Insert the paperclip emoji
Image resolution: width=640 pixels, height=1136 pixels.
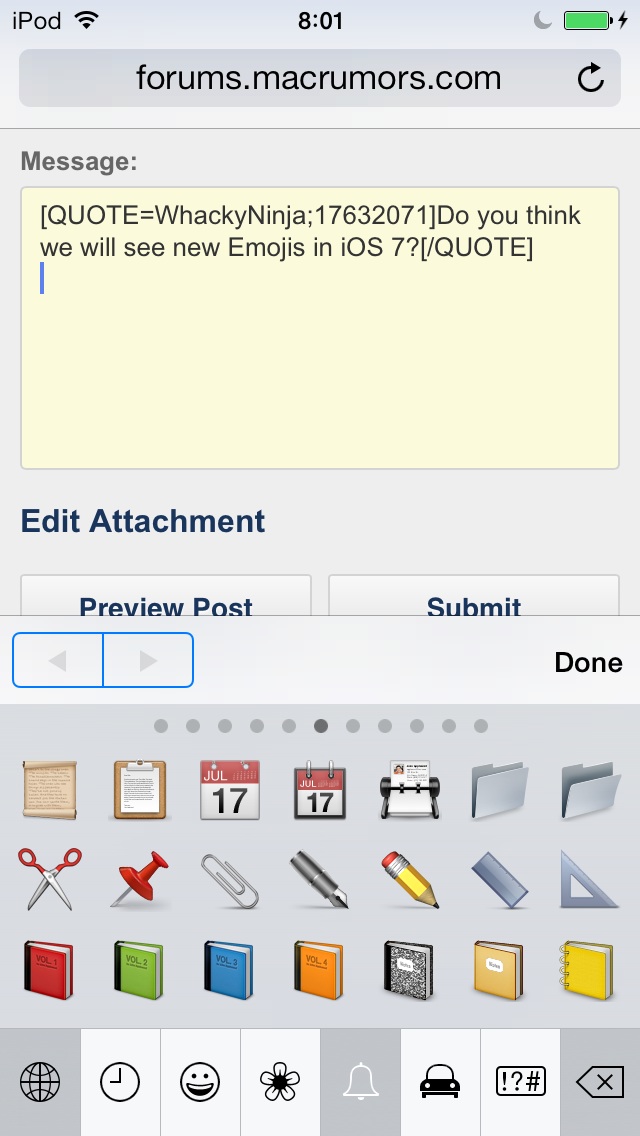tap(230, 880)
